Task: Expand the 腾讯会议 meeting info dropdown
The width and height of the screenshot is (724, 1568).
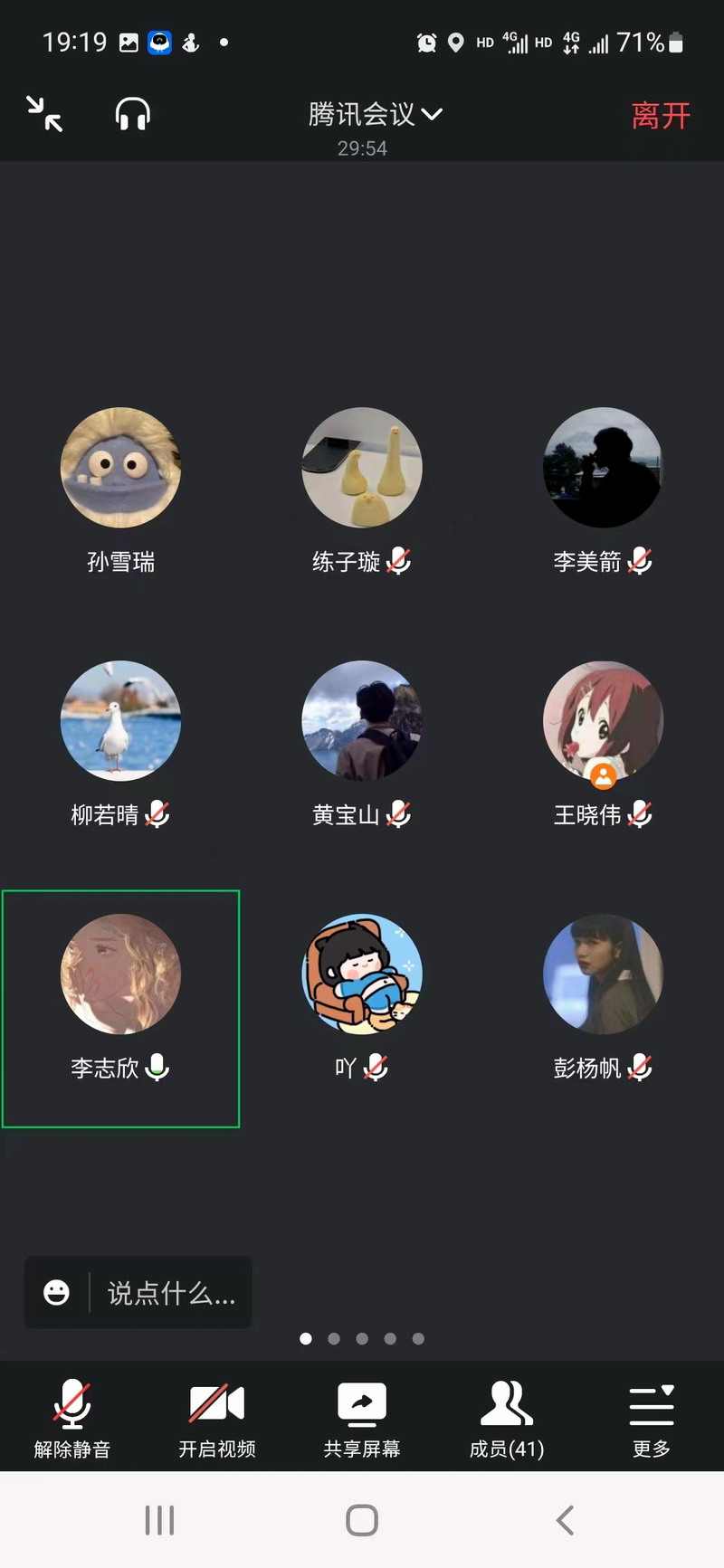Action: [x=375, y=114]
